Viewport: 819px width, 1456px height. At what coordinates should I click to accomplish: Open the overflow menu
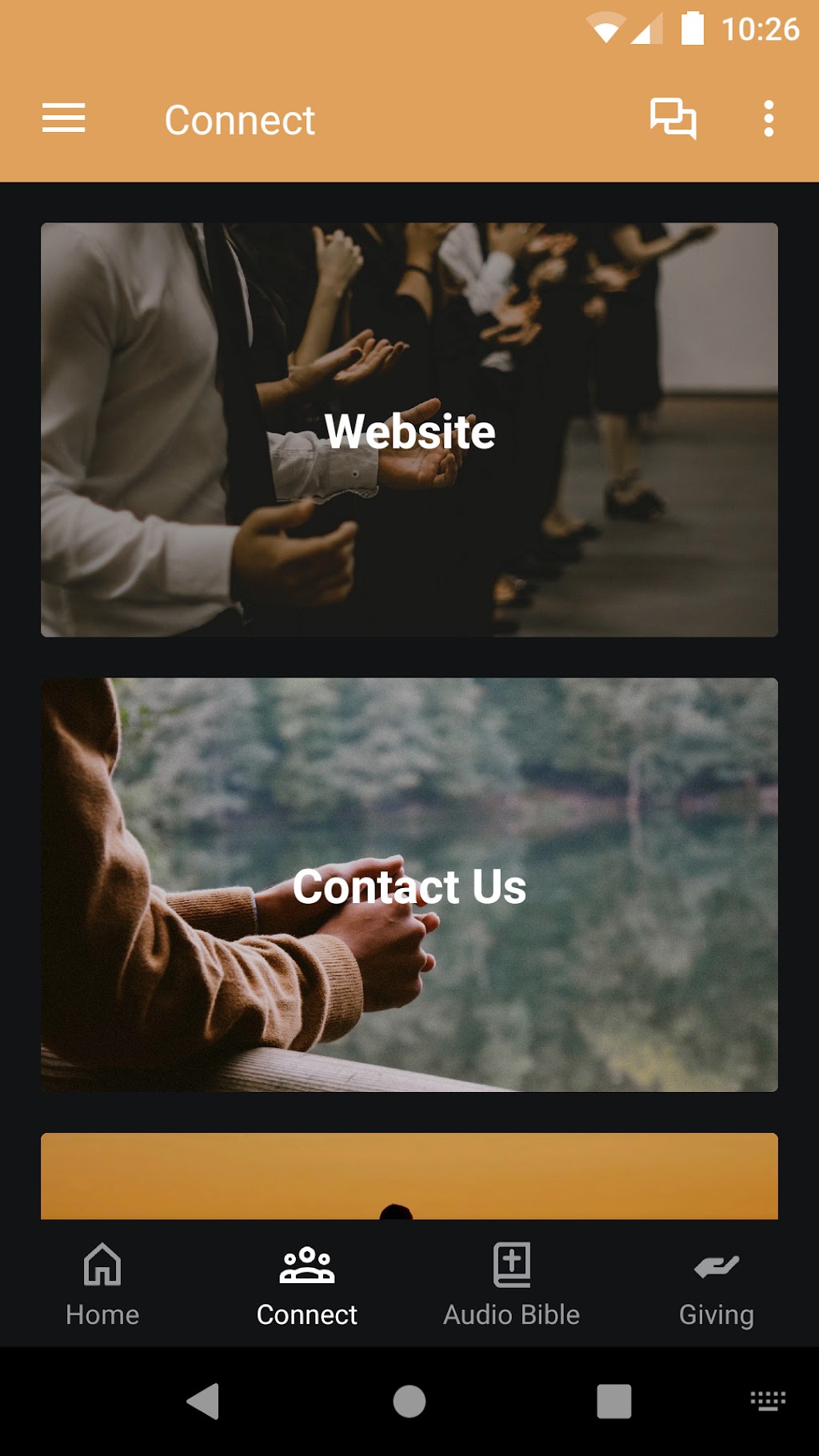768,118
